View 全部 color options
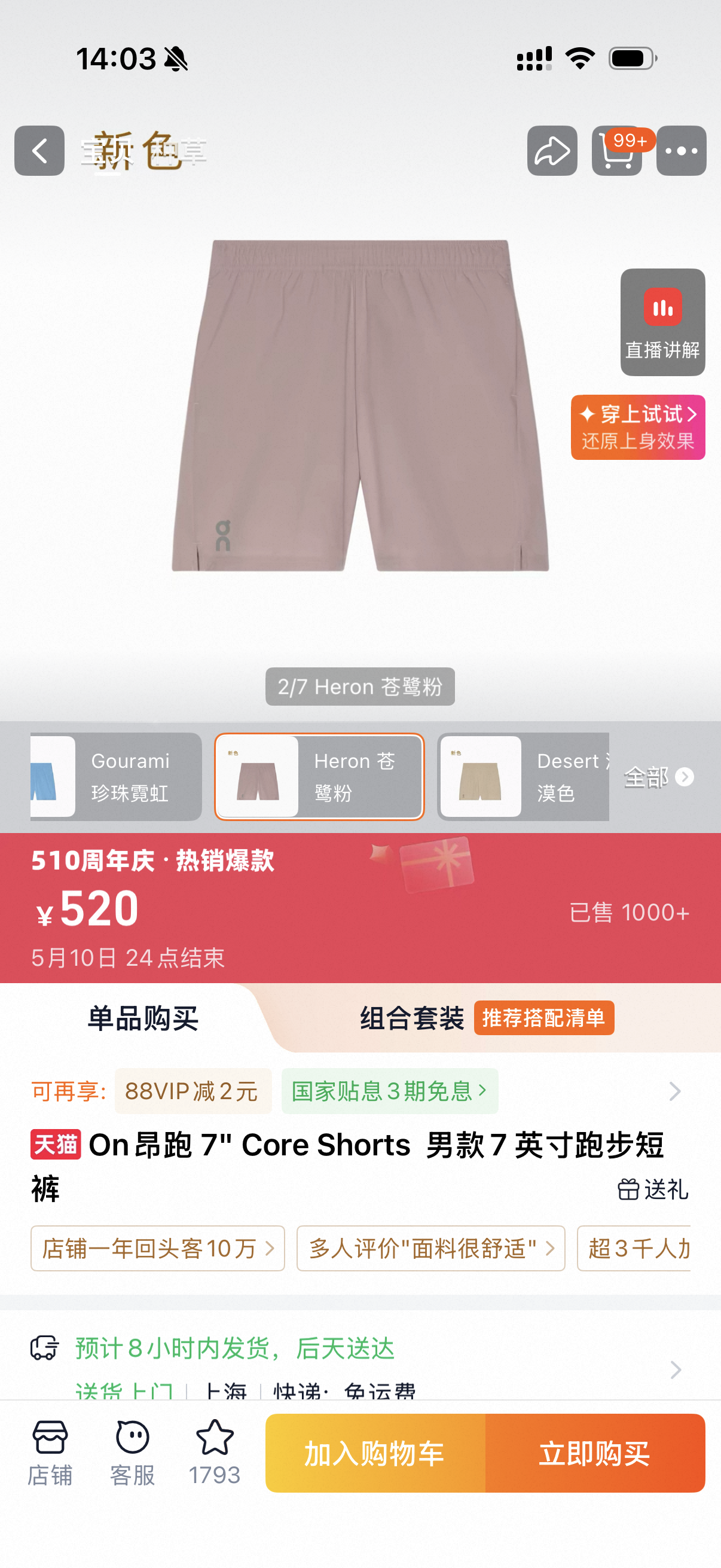Image resolution: width=721 pixels, height=1568 pixels. click(659, 777)
